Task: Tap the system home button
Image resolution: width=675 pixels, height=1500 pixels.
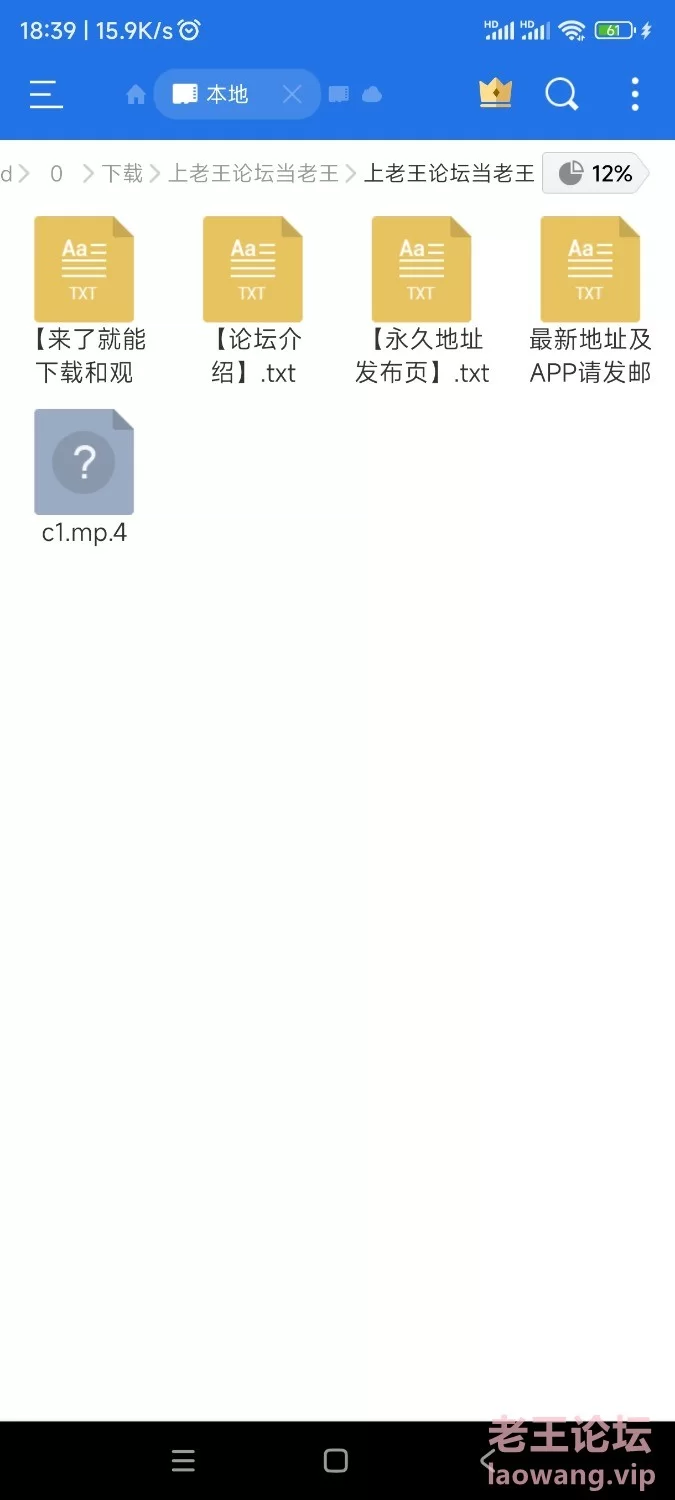Action: click(336, 1461)
